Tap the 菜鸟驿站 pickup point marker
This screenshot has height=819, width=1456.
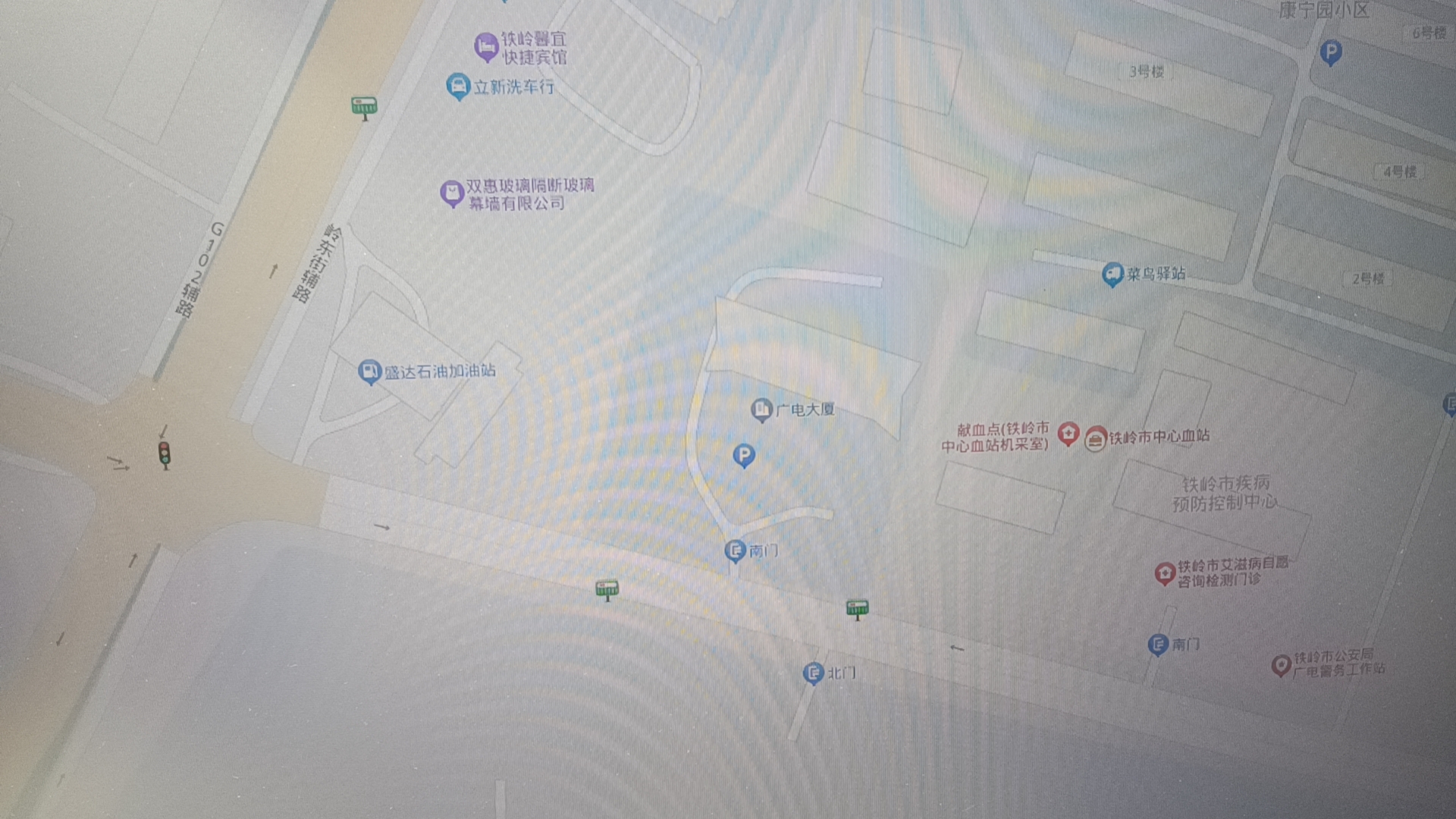tap(1112, 273)
